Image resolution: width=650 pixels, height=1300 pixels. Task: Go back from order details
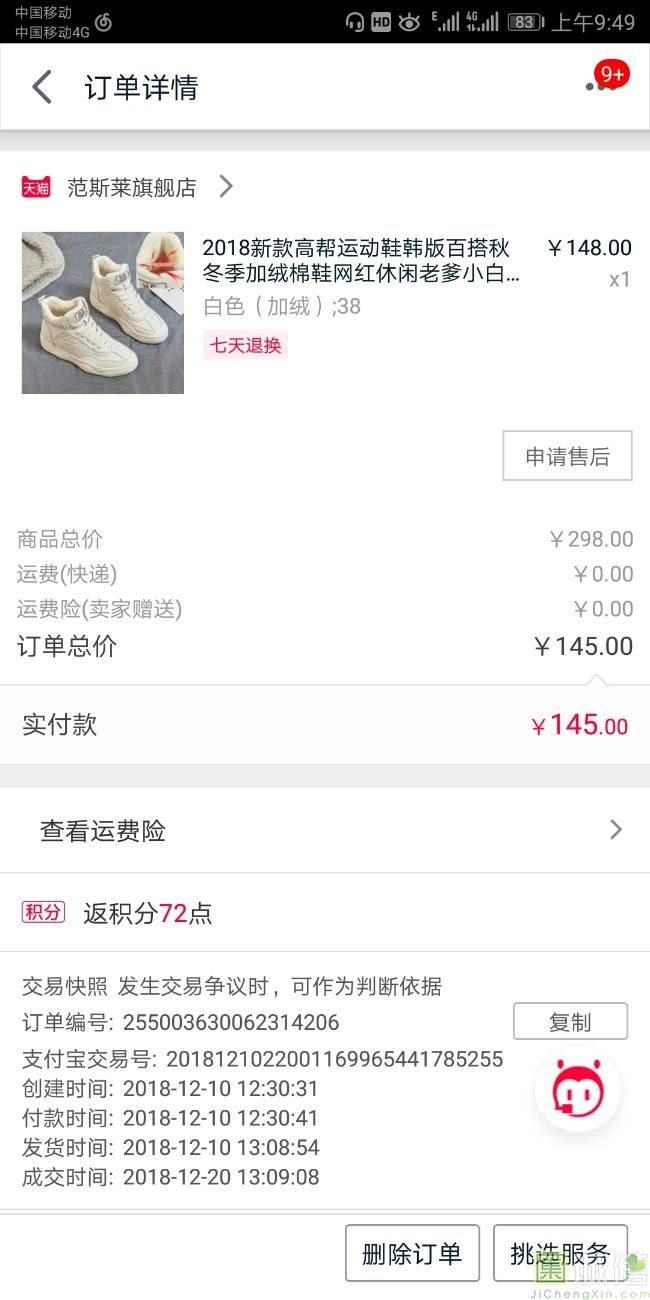coord(41,88)
